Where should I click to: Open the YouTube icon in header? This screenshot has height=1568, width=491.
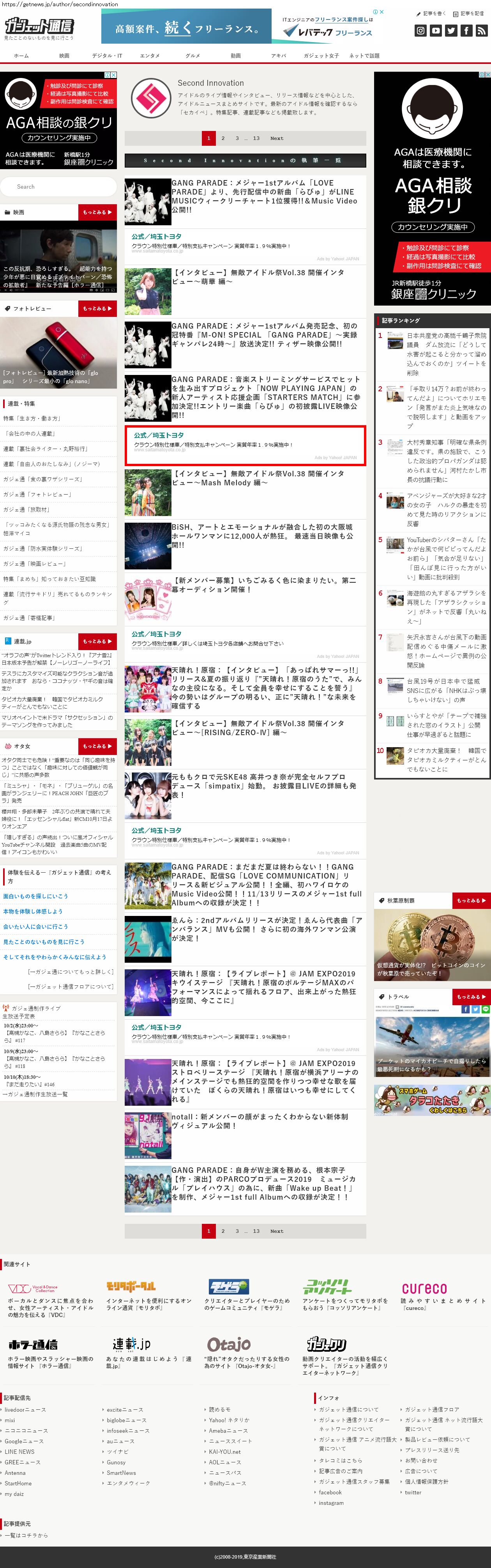pyautogui.click(x=436, y=30)
